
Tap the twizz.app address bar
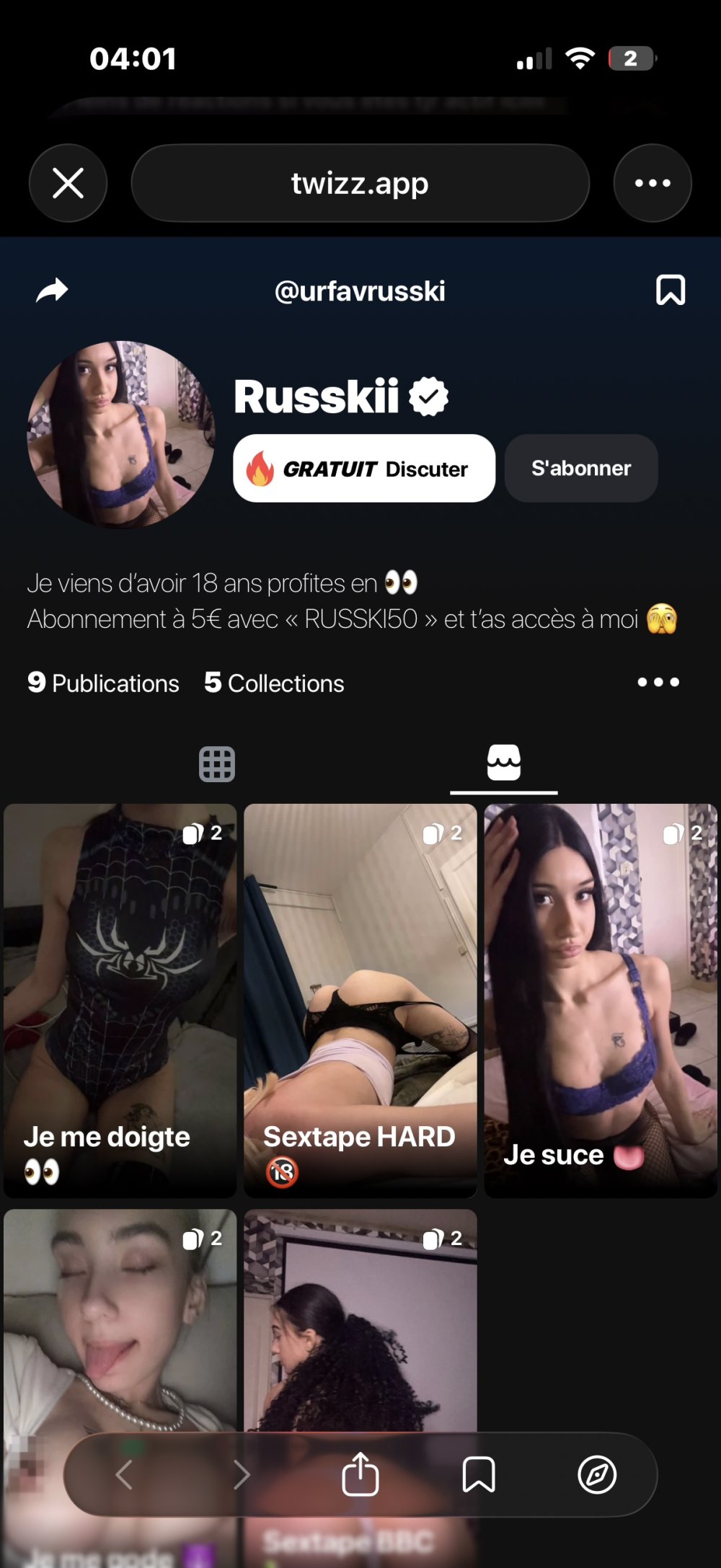tap(360, 183)
